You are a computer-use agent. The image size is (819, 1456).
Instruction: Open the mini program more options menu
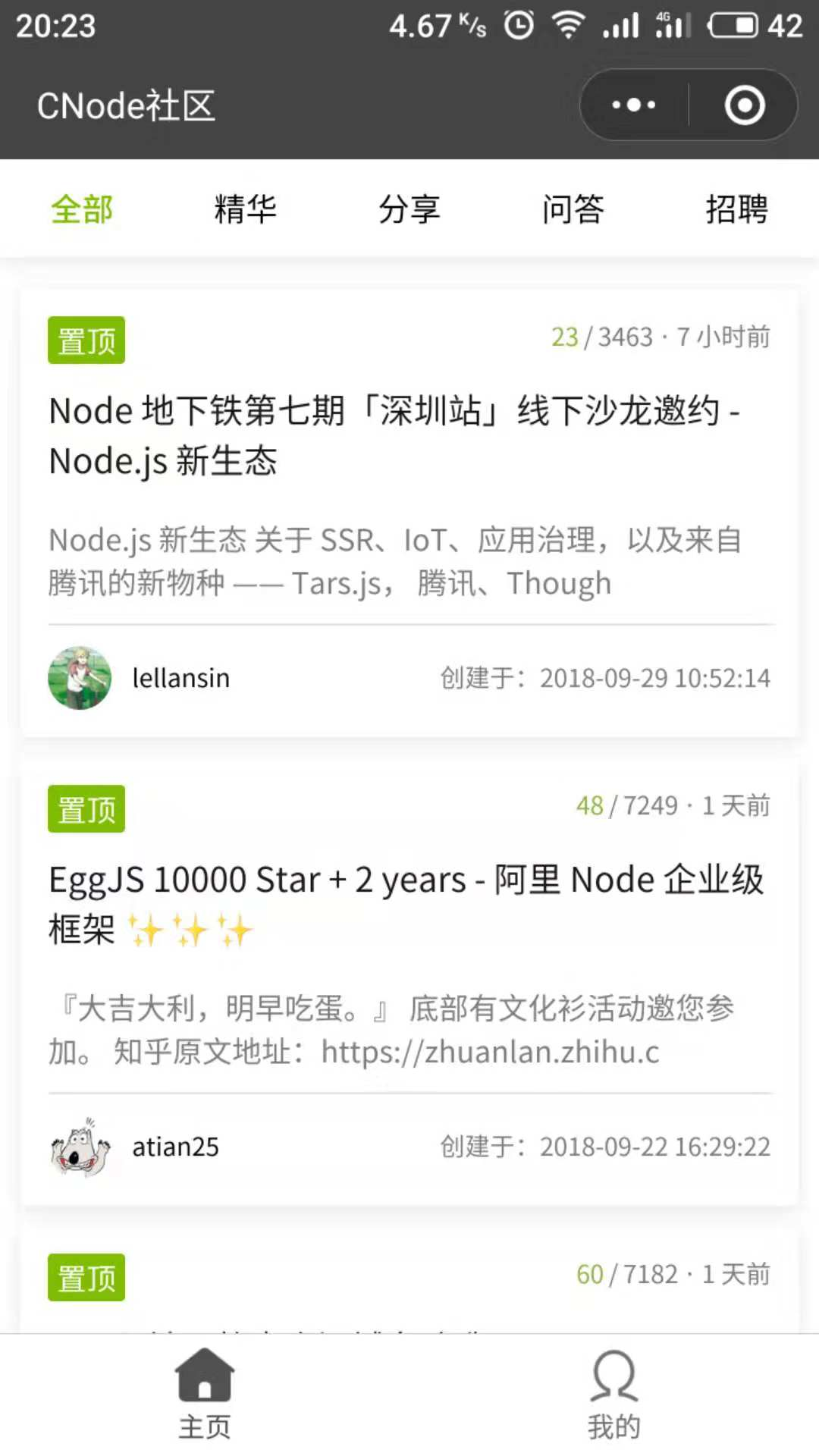(634, 105)
